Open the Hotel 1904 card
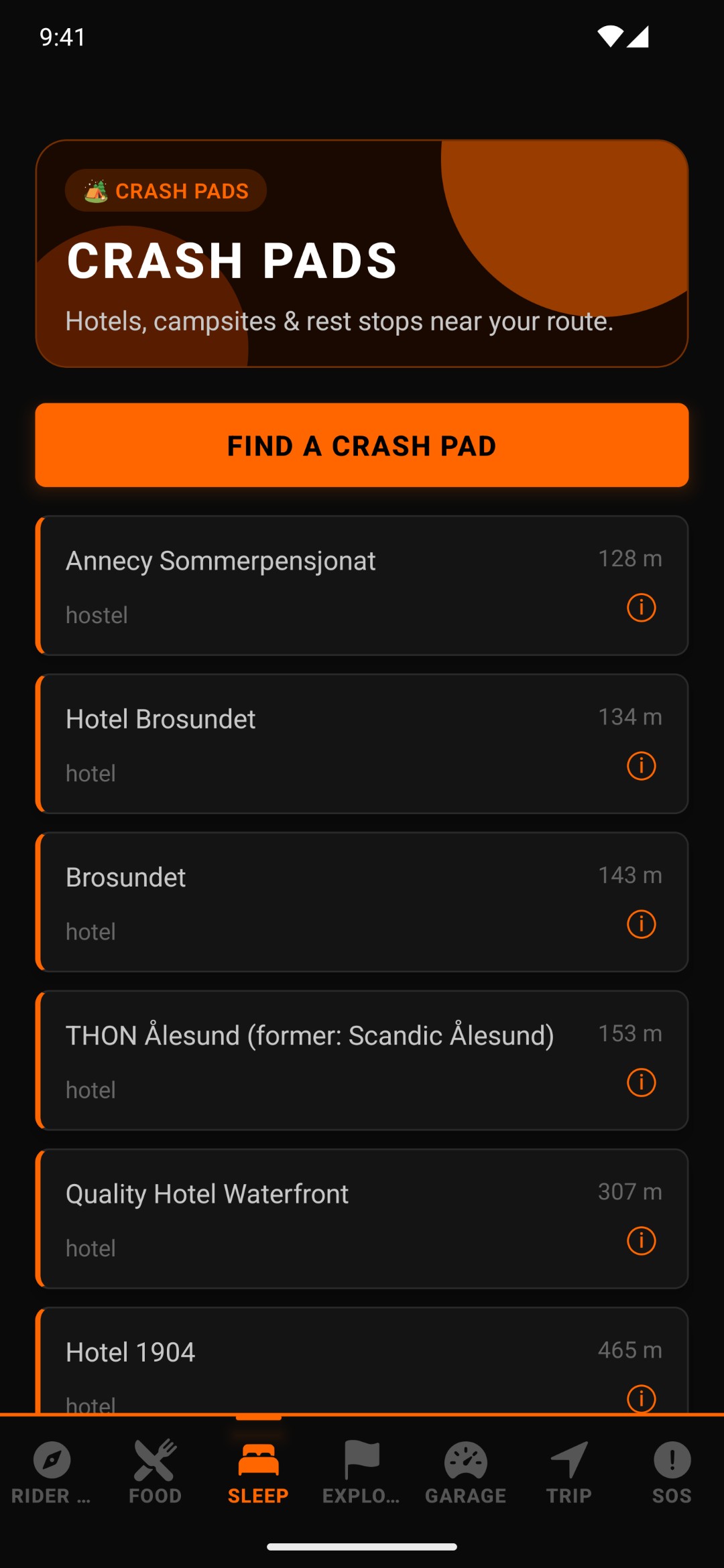724x1568 pixels. [362, 1360]
